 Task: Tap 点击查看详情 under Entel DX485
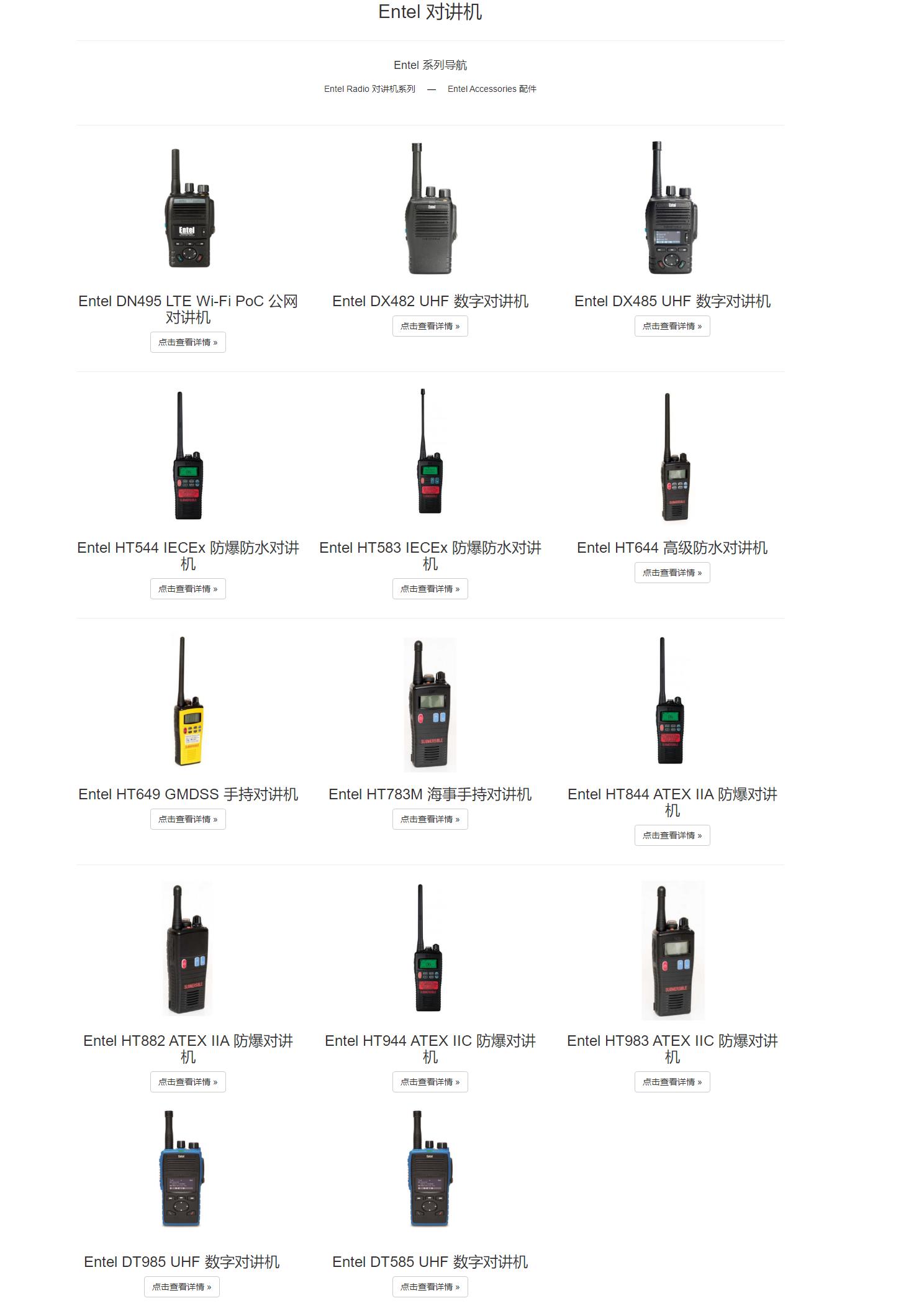672,326
